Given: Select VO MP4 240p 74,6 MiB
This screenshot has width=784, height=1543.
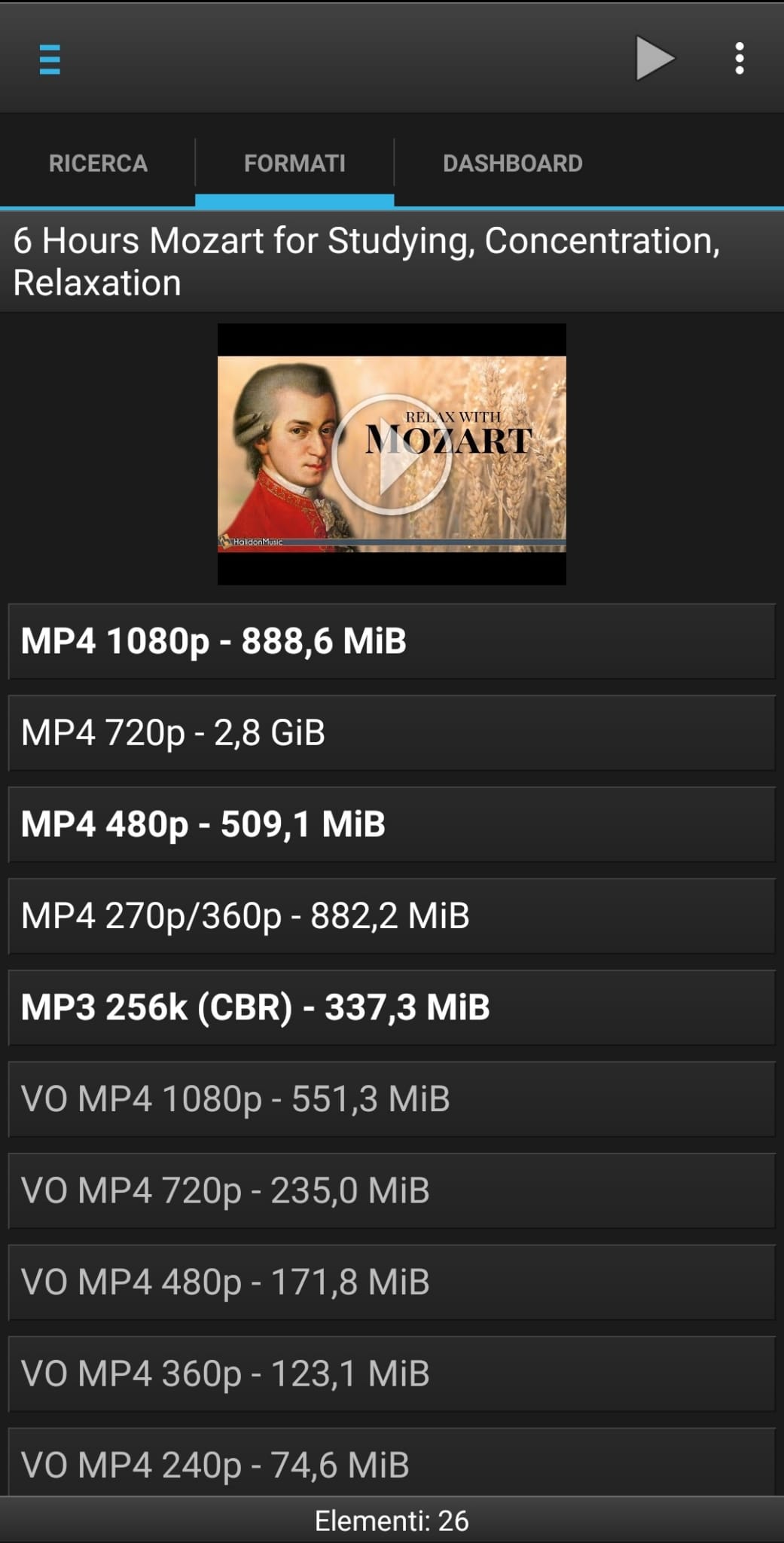Looking at the screenshot, I should (392, 1463).
